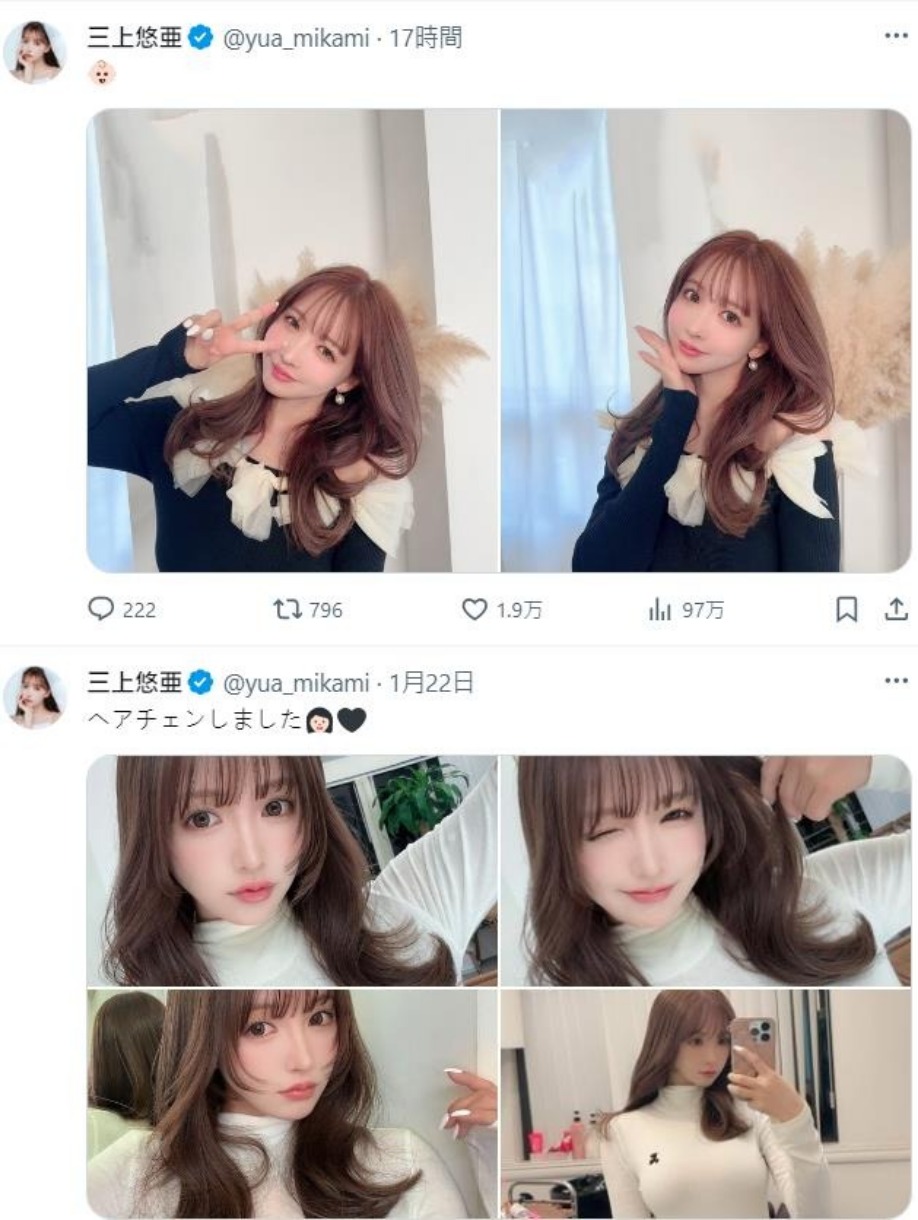Reply to the post from 17時間 ago
The height and width of the screenshot is (1220, 918).
101,609
